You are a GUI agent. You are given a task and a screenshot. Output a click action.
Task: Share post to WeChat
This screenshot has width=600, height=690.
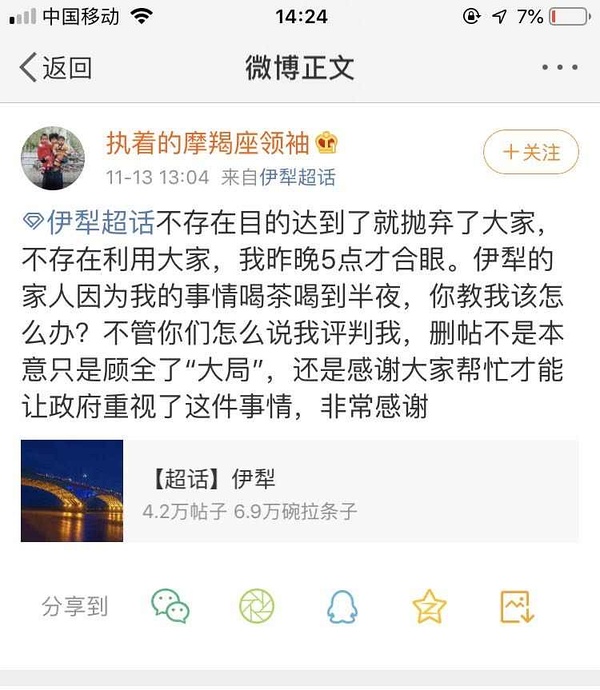(170, 605)
